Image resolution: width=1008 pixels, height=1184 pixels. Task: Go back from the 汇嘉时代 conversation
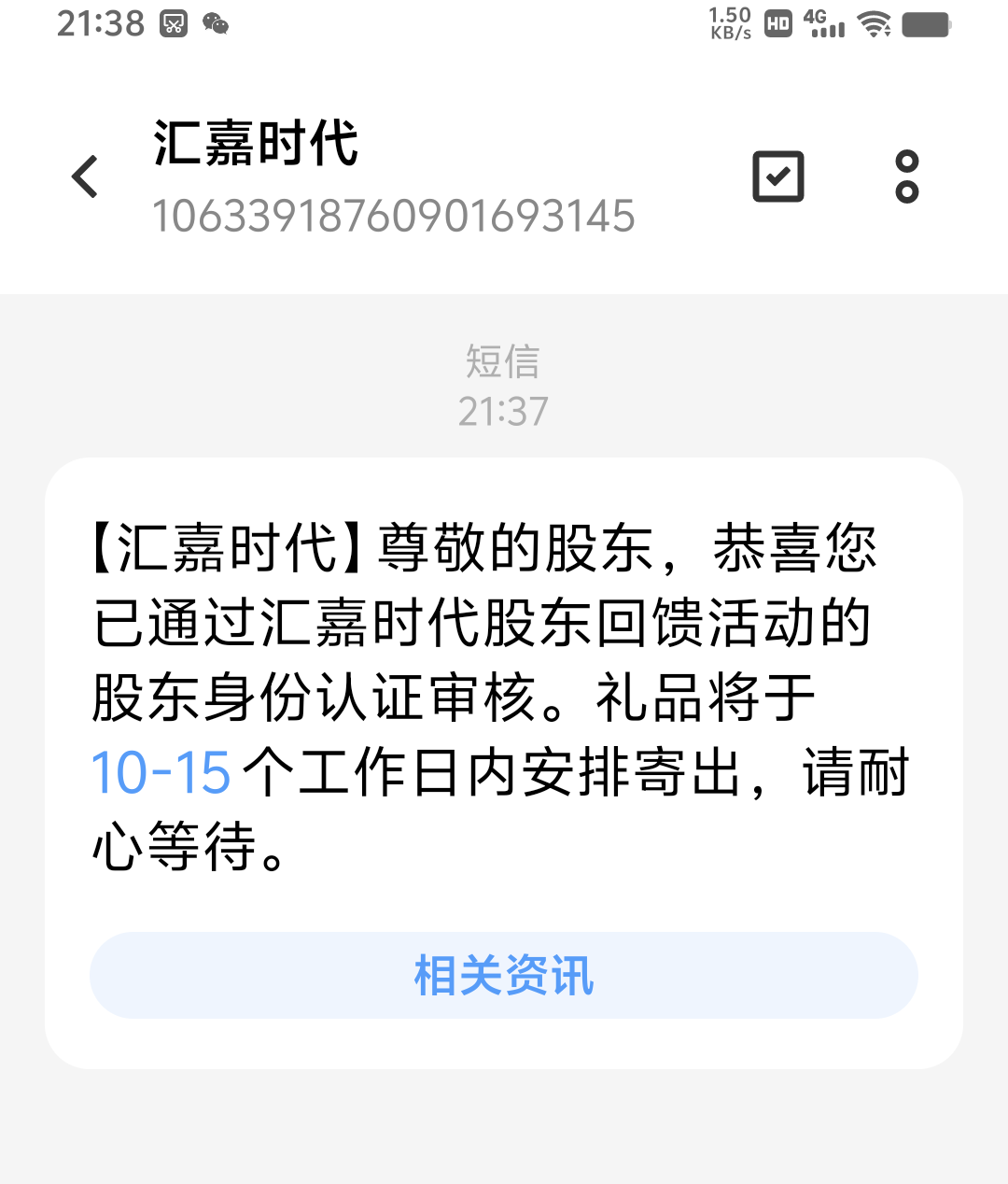[x=86, y=176]
